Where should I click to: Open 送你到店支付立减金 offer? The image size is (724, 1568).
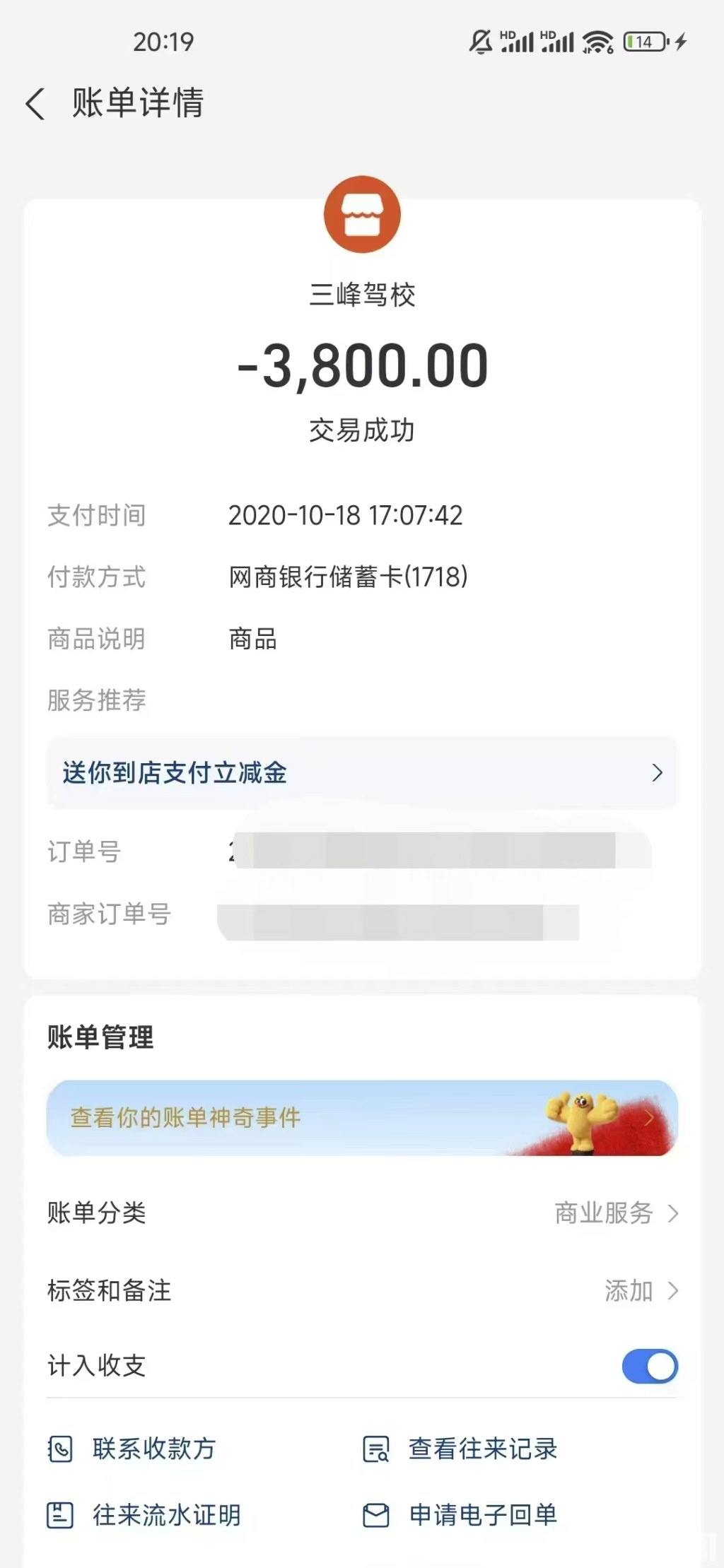(361, 772)
